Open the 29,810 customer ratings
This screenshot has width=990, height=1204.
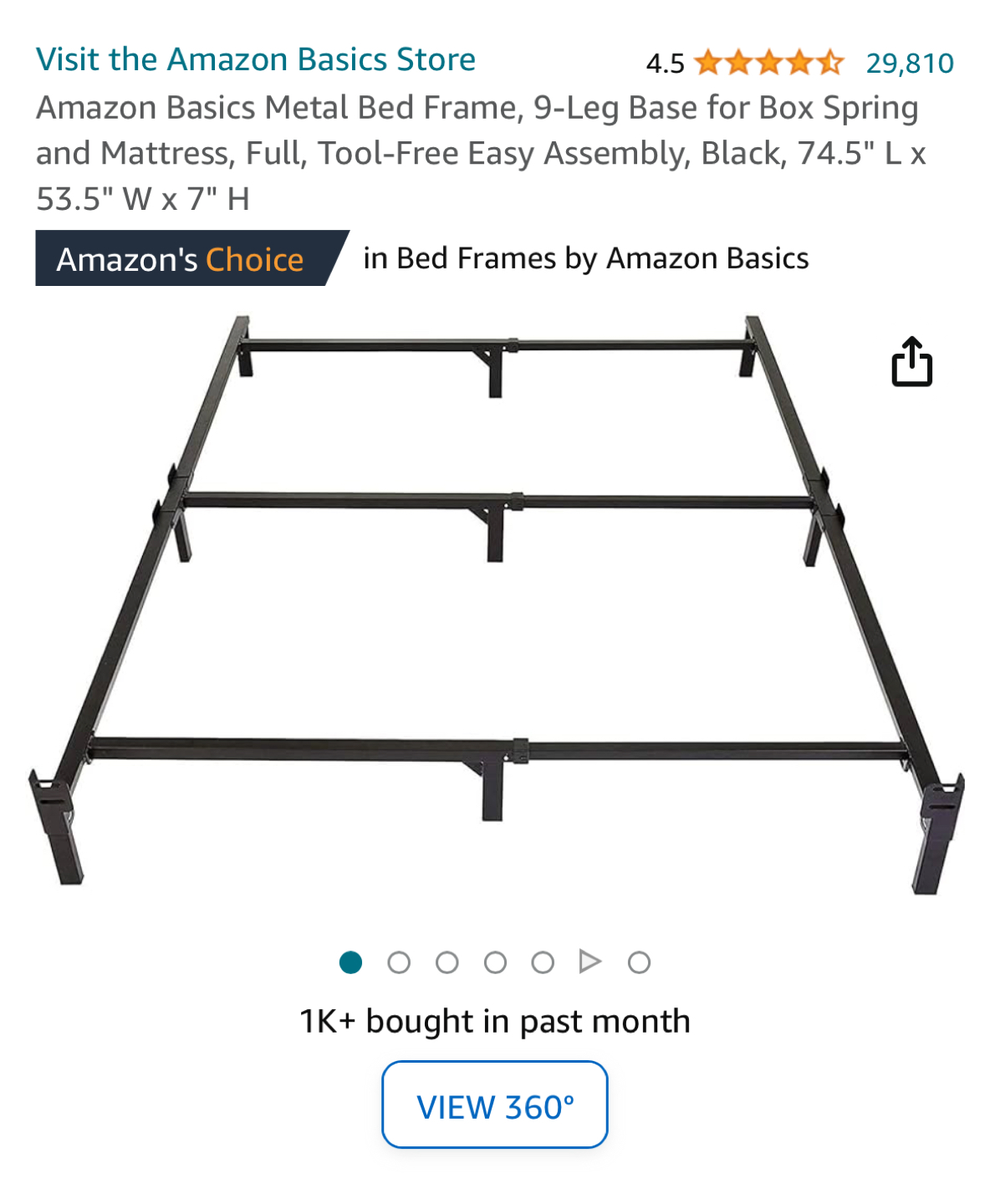(x=909, y=64)
